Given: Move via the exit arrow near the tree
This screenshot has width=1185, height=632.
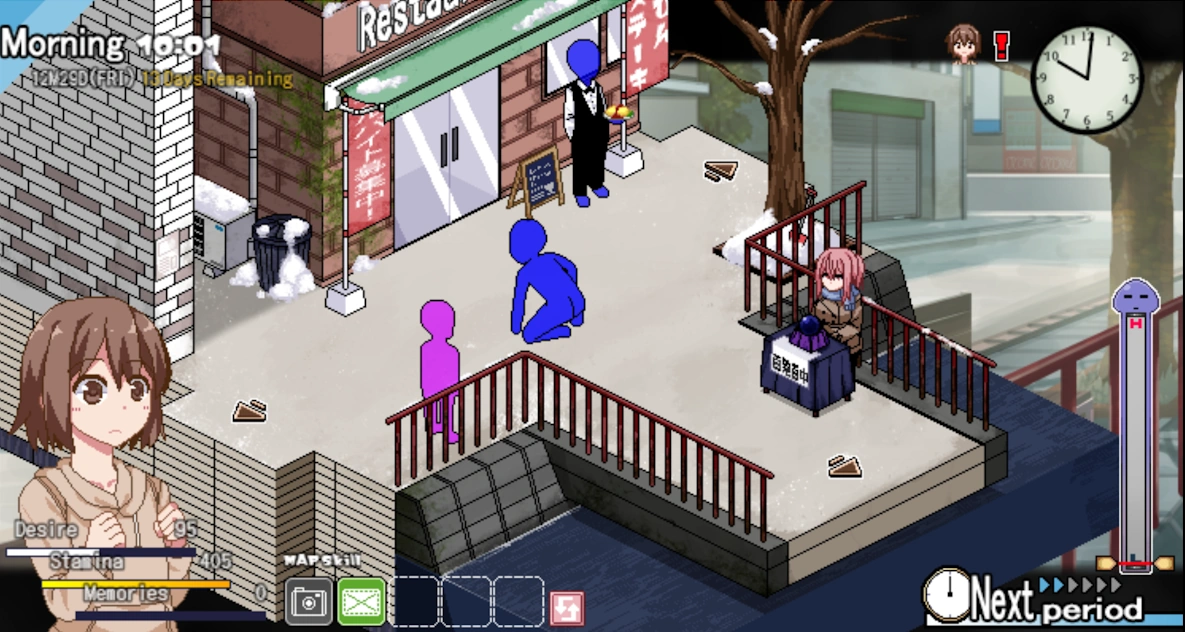Looking at the screenshot, I should pyautogui.click(x=720, y=171).
